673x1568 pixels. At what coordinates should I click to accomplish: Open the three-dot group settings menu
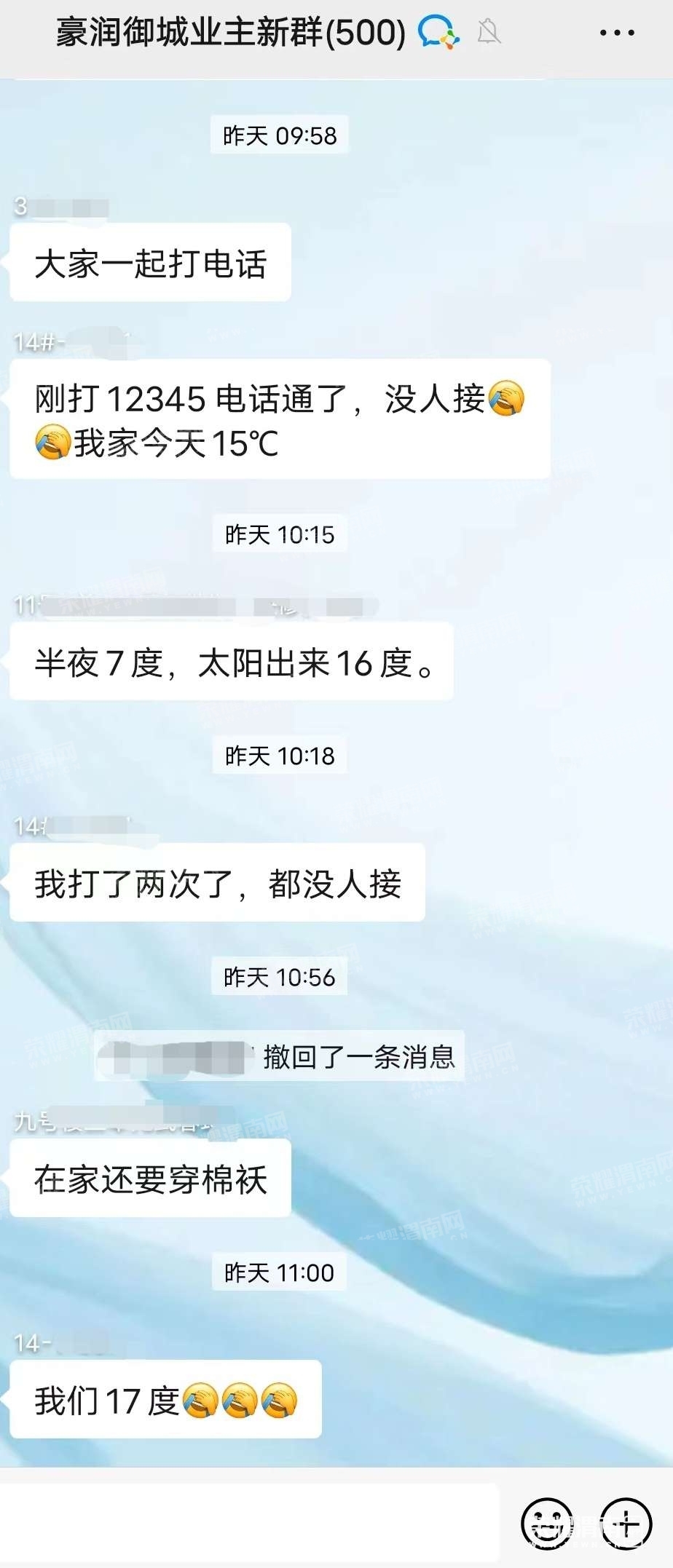coord(616,32)
